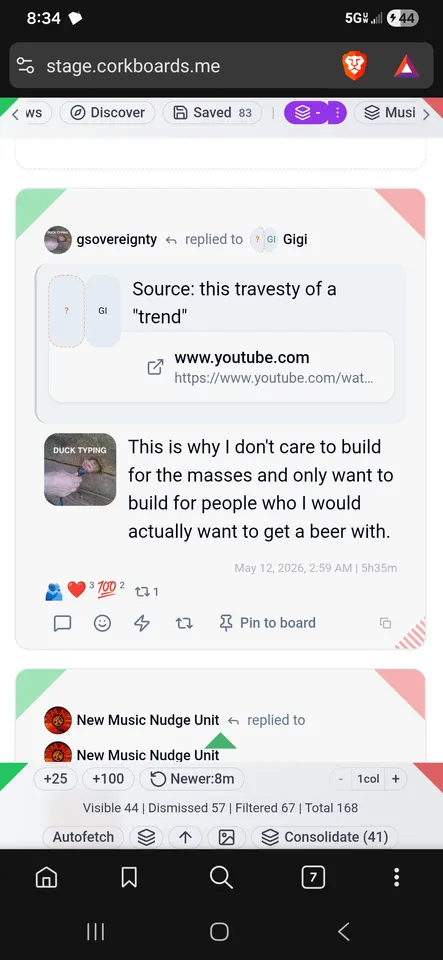Repost gsovereignty's post using repost icon
Screen dimensions: 443x960
184,623
